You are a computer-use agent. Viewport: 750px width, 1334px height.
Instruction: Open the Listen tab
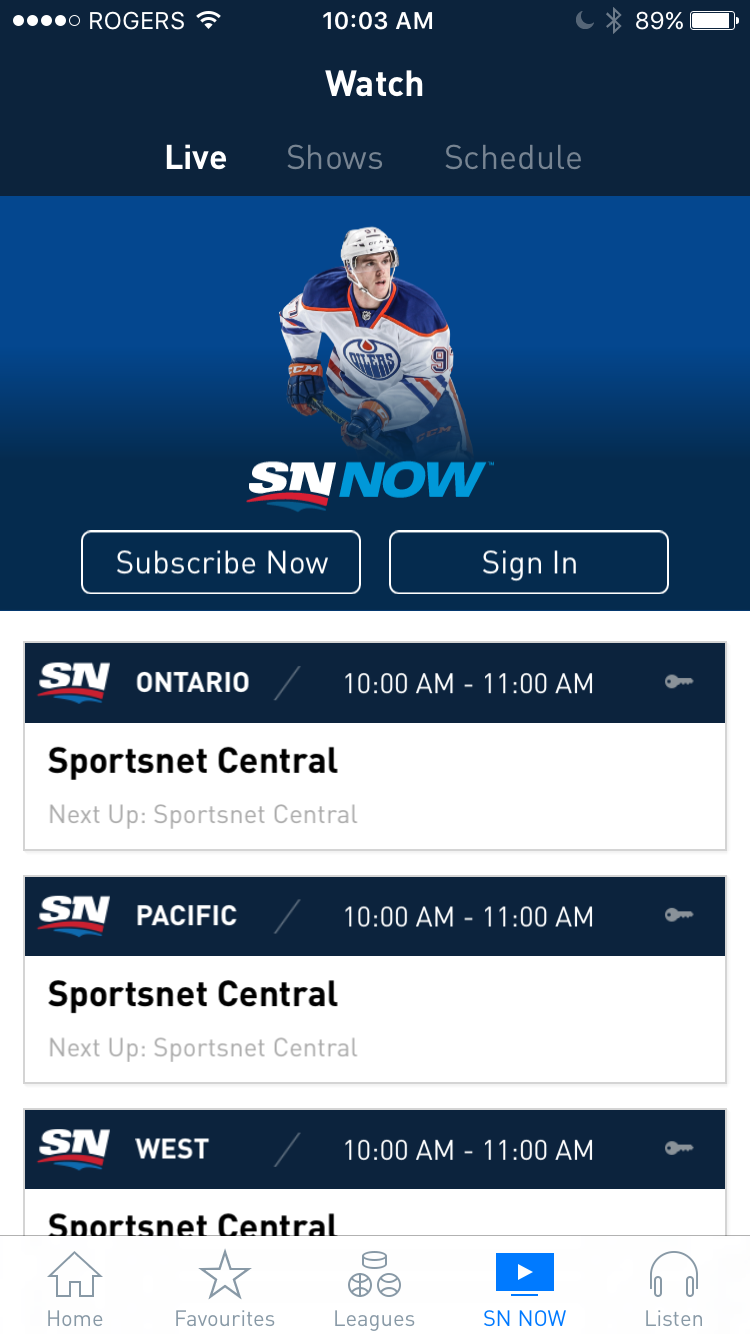point(673,1290)
